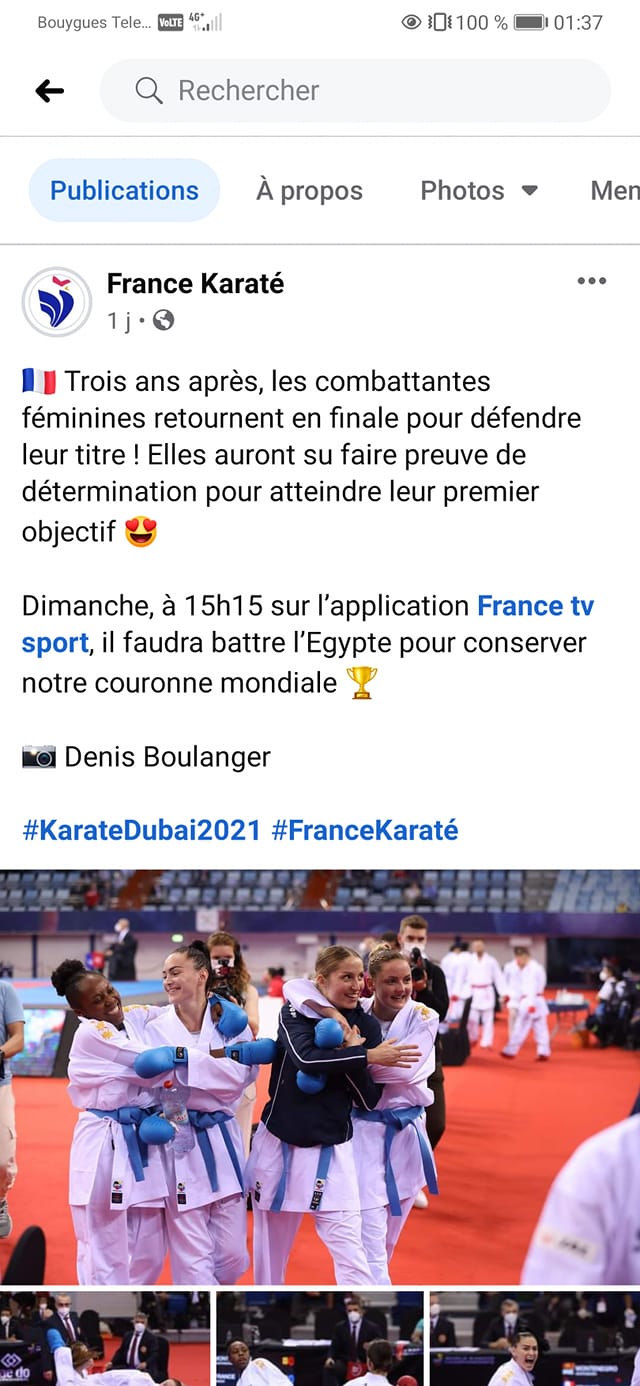The height and width of the screenshot is (1386, 640).
Task: Open the #FranceKaraté hashtag
Action: click(x=364, y=830)
